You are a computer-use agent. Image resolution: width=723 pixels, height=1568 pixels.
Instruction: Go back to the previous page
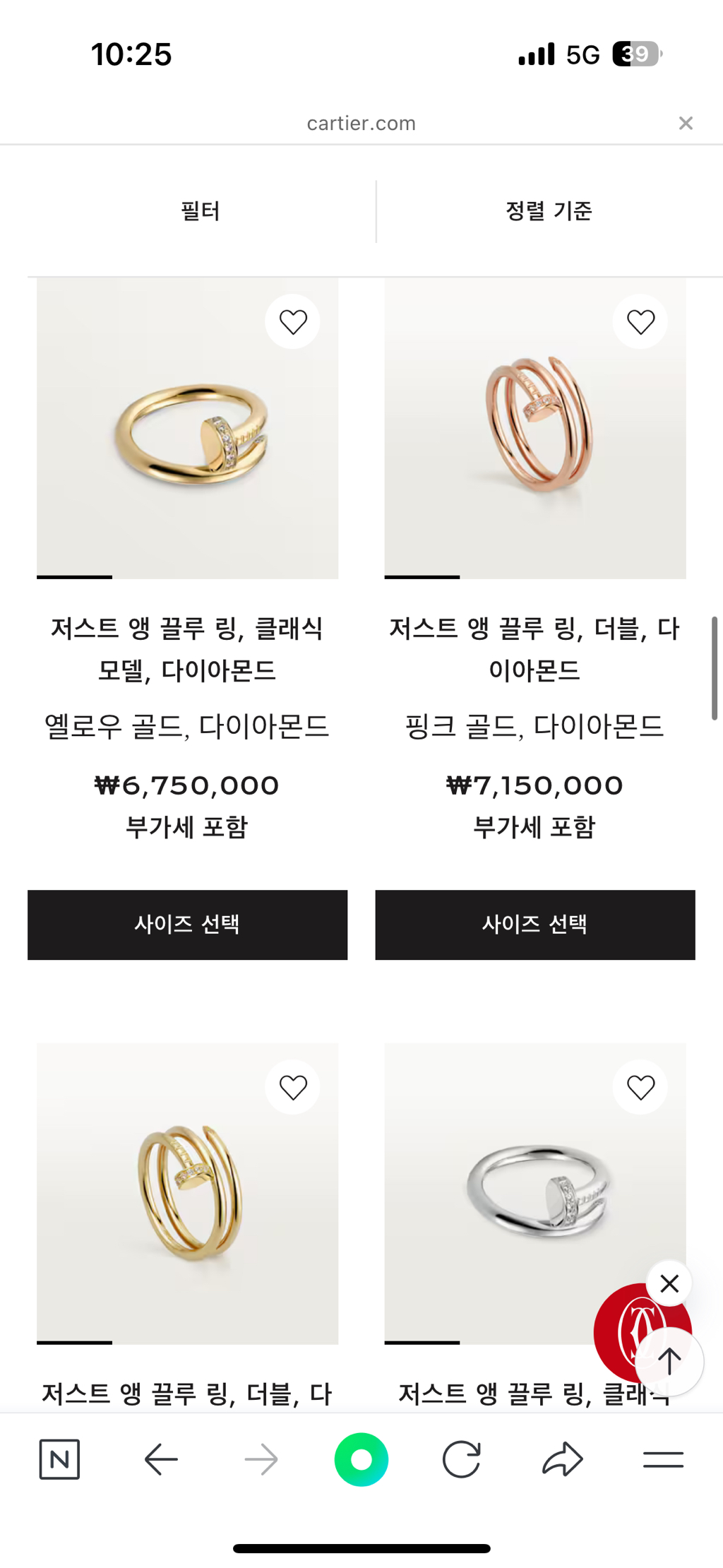(x=160, y=1459)
